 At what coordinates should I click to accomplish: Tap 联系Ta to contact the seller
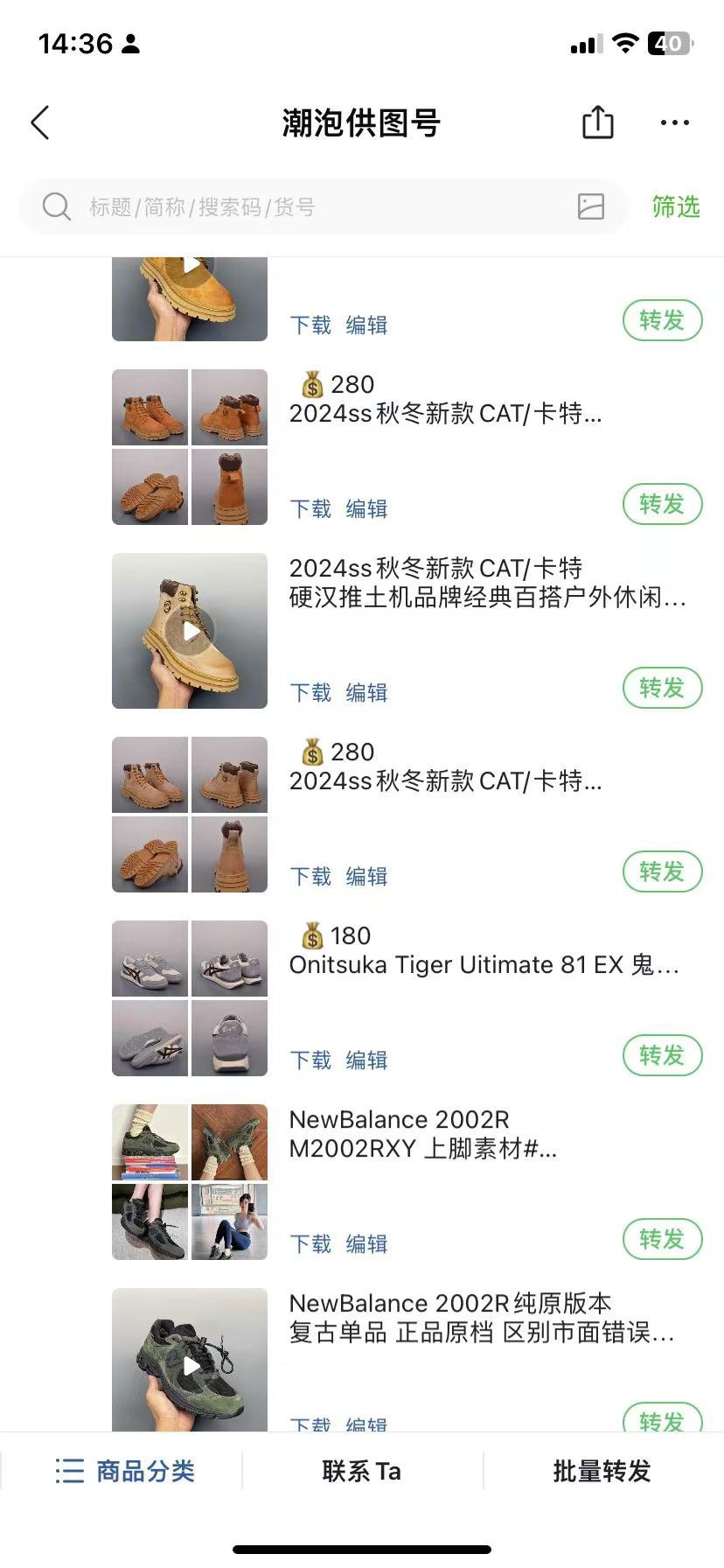tap(361, 1471)
